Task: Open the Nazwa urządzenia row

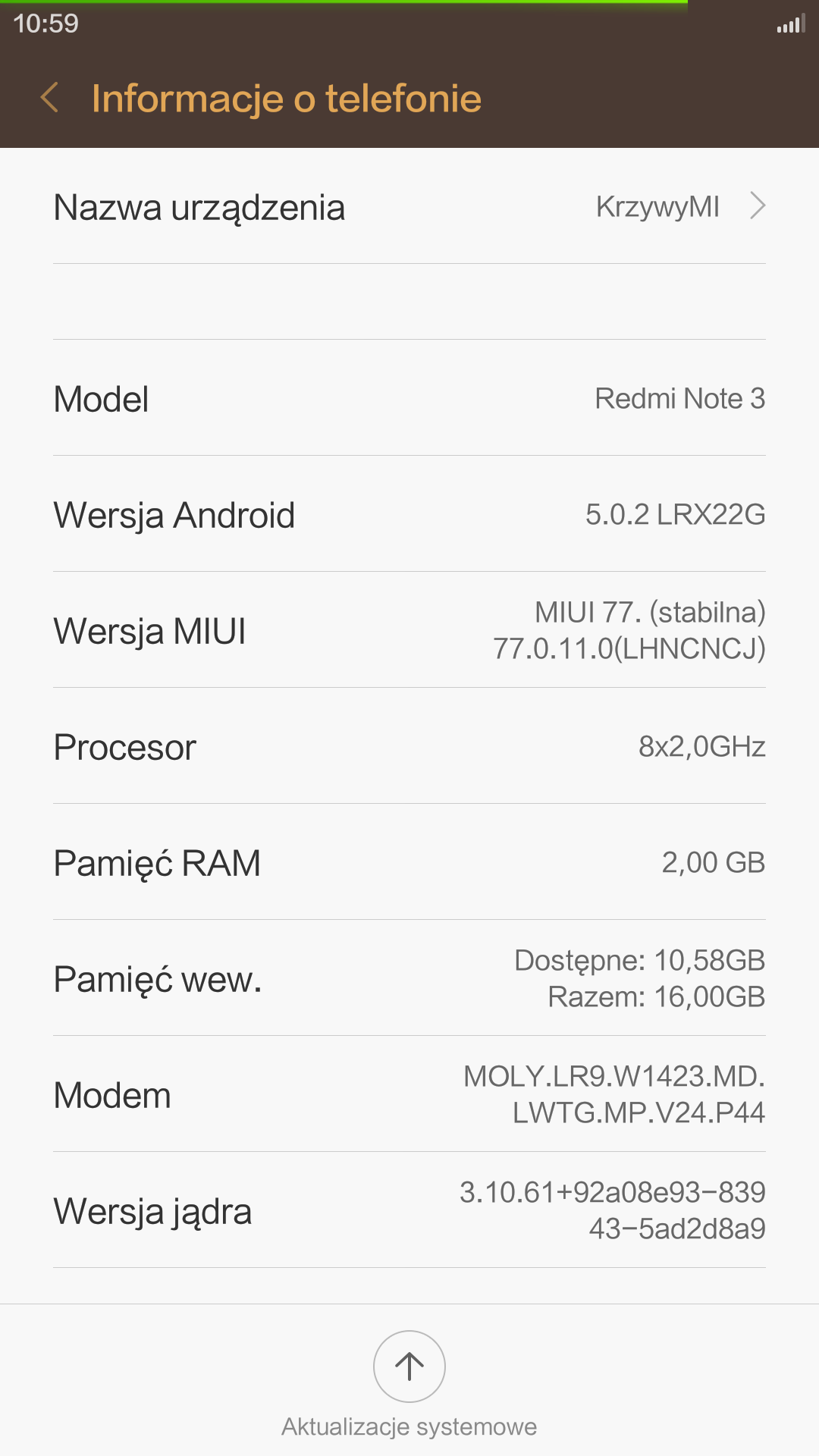Action: [x=409, y=207]
